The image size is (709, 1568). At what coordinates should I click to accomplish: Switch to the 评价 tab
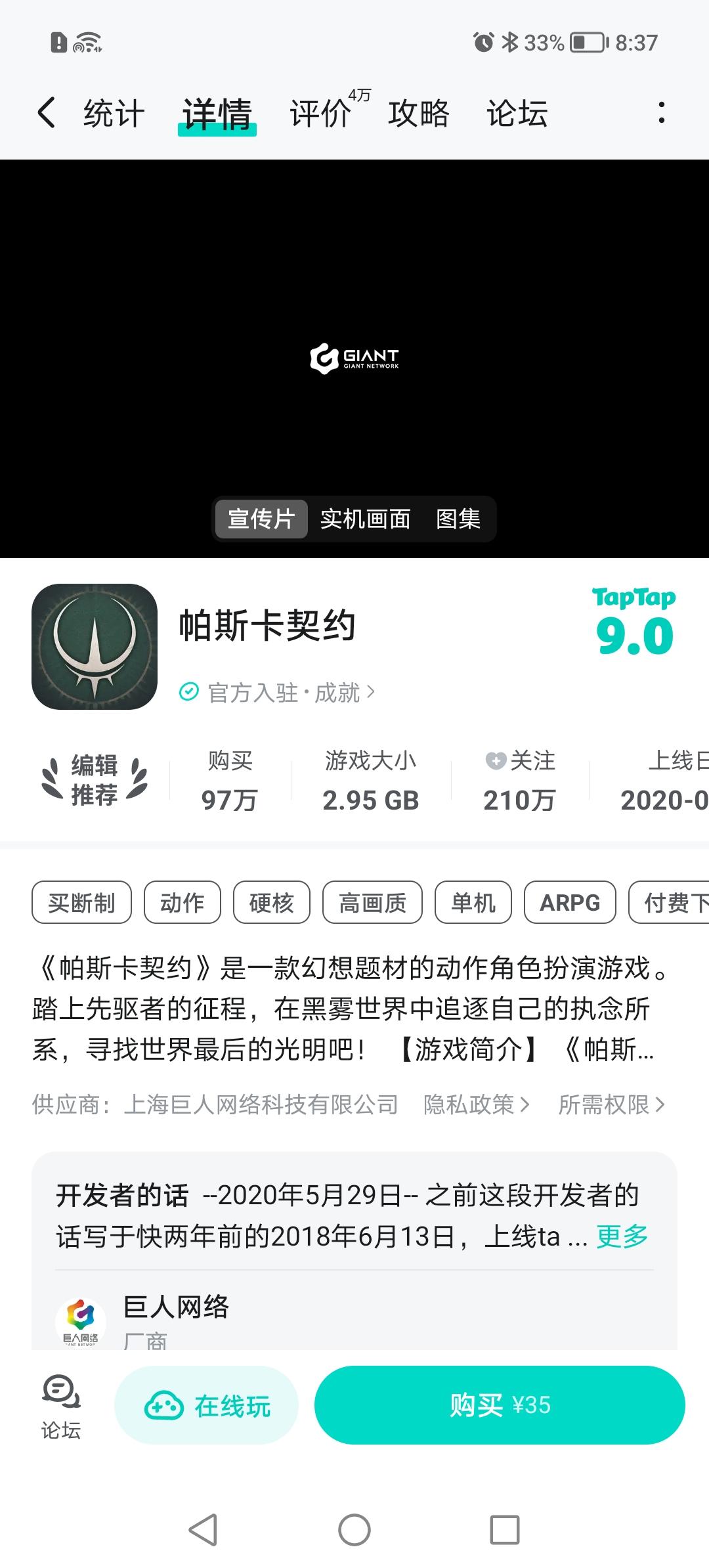318,112
